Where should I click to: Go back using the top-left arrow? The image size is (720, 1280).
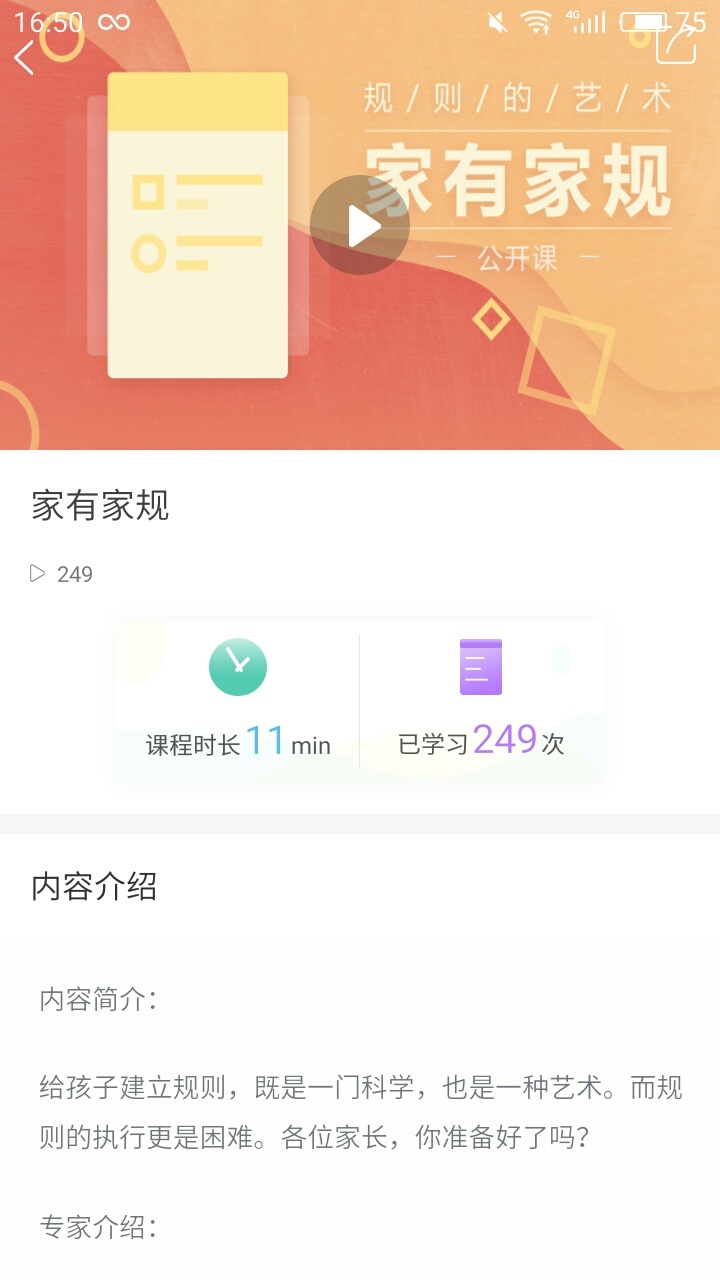(25, 57)
